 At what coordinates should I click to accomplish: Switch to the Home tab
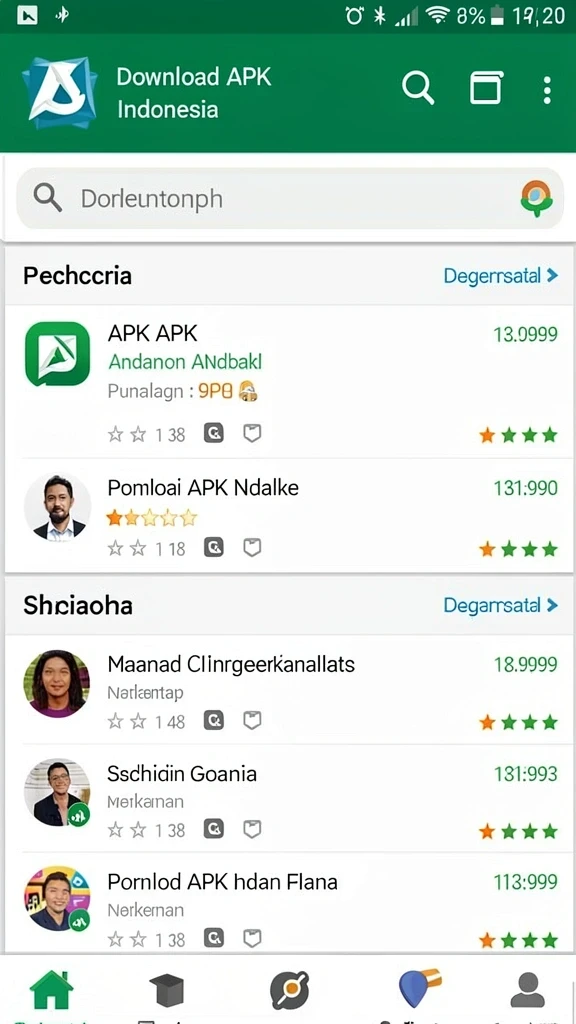(x=52, y=990)
